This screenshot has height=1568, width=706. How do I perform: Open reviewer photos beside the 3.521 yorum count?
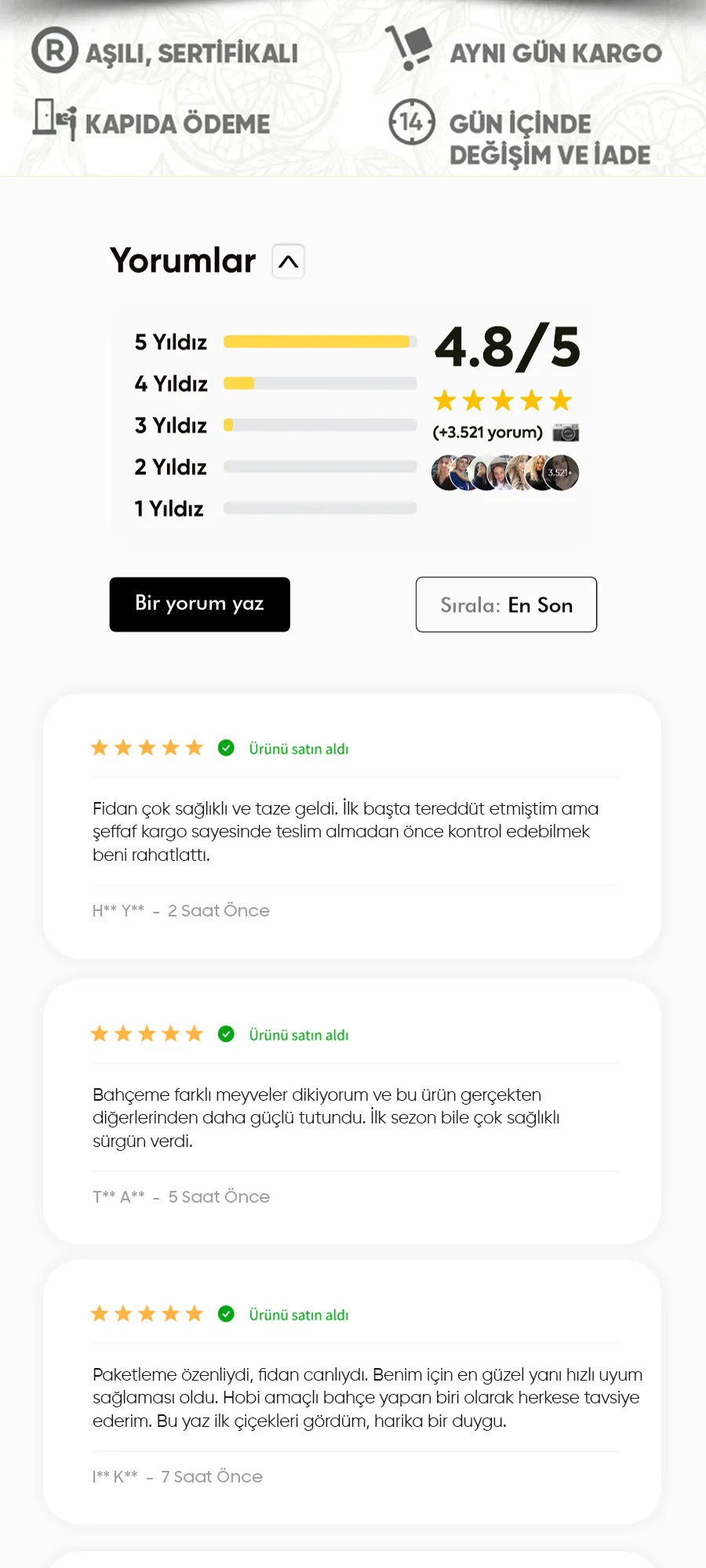click(566, 433)
